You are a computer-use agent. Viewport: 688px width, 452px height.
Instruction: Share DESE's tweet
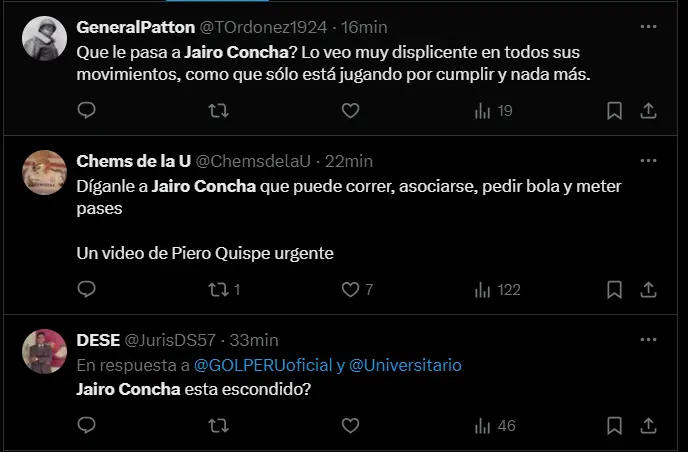pos(648,426)
